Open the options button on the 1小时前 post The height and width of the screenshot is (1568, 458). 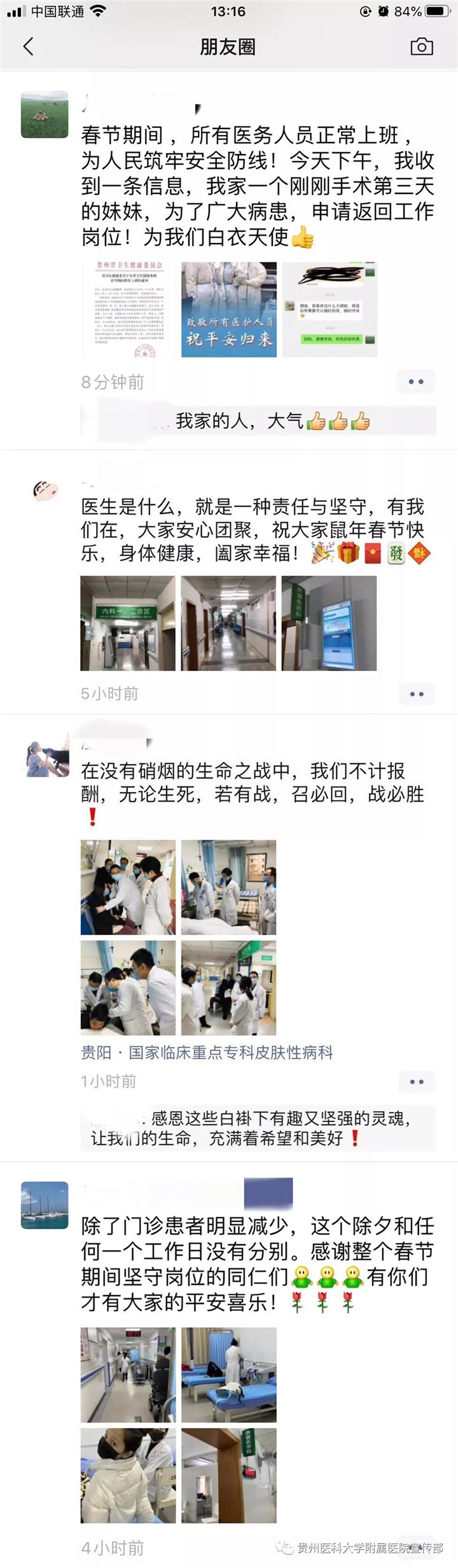pos(417,1081)
